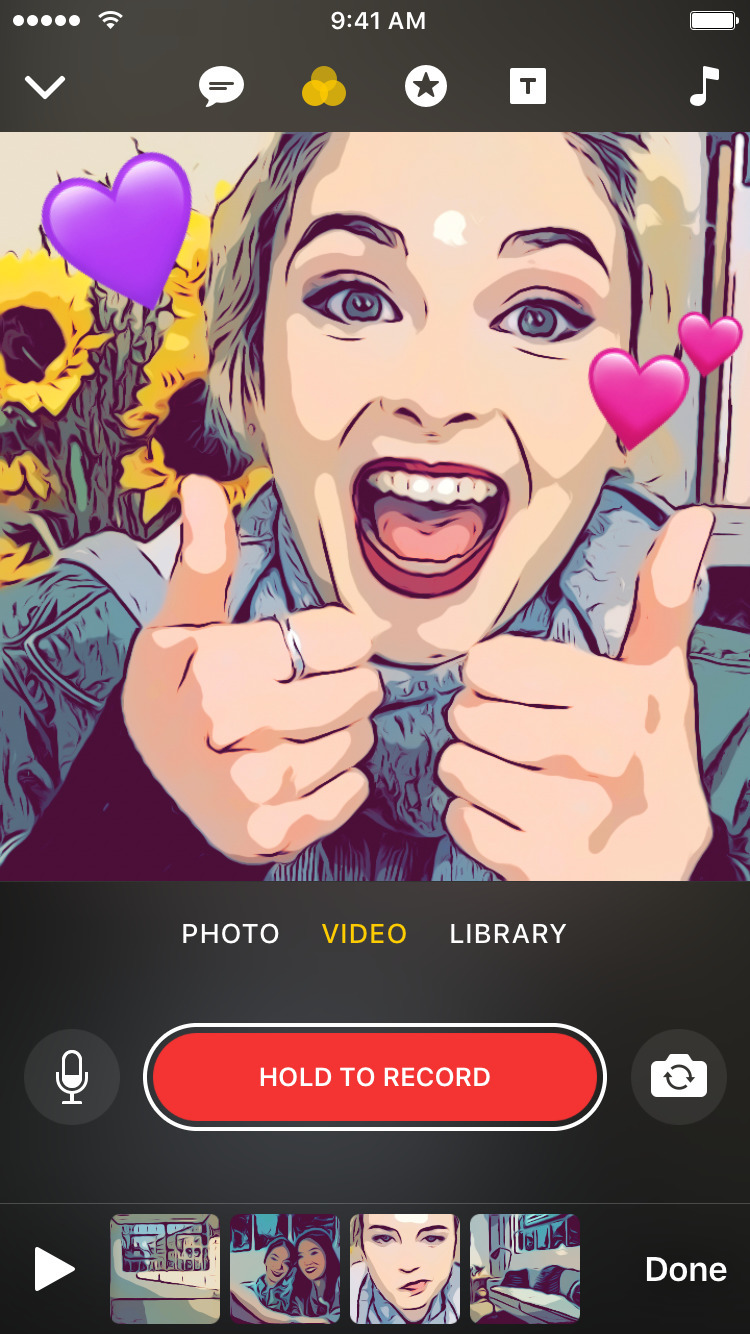Viewport: 750px width, 1334px height.
Task: Tap the Hold to Record button
Action: (x=375, y=1077)
